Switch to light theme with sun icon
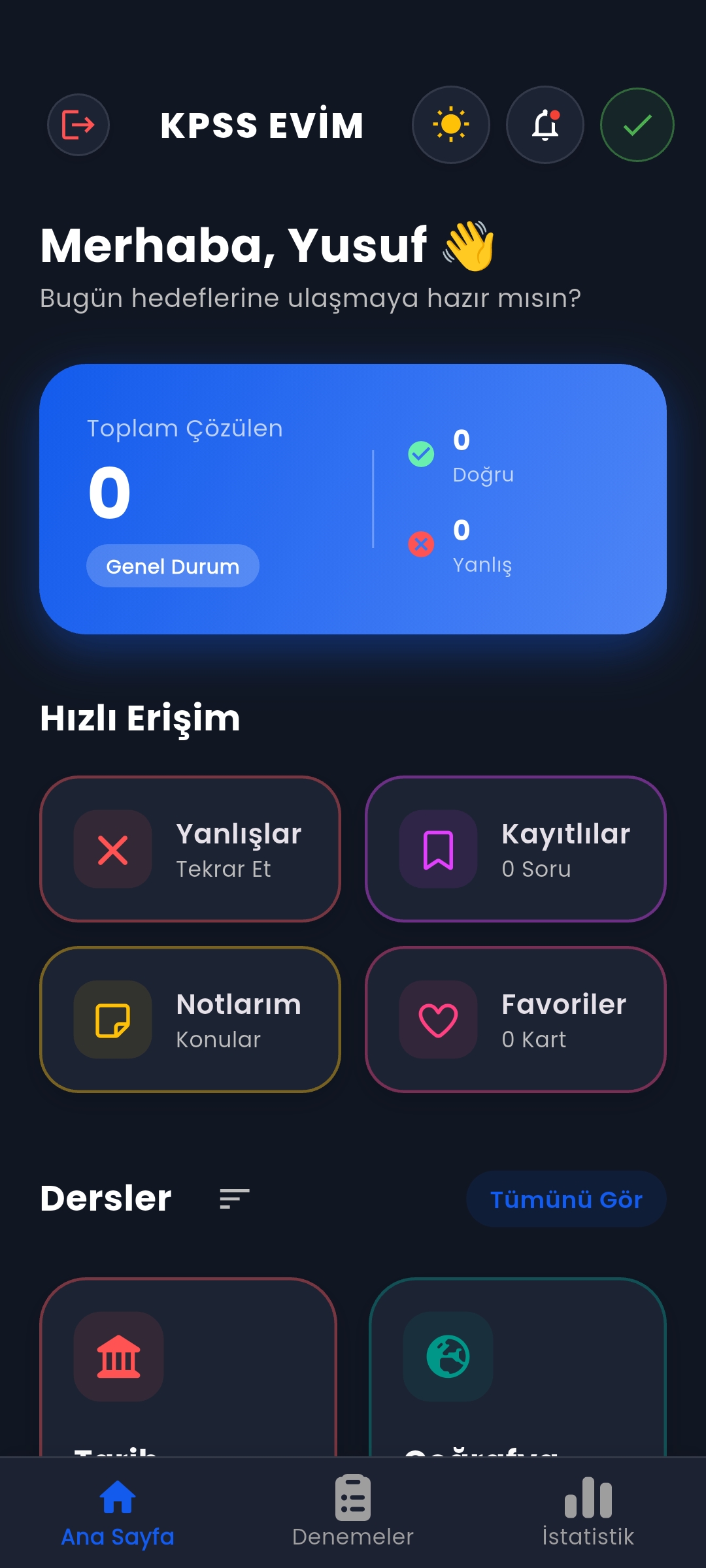Screen dimensions: 706x1568 point(451,125)
